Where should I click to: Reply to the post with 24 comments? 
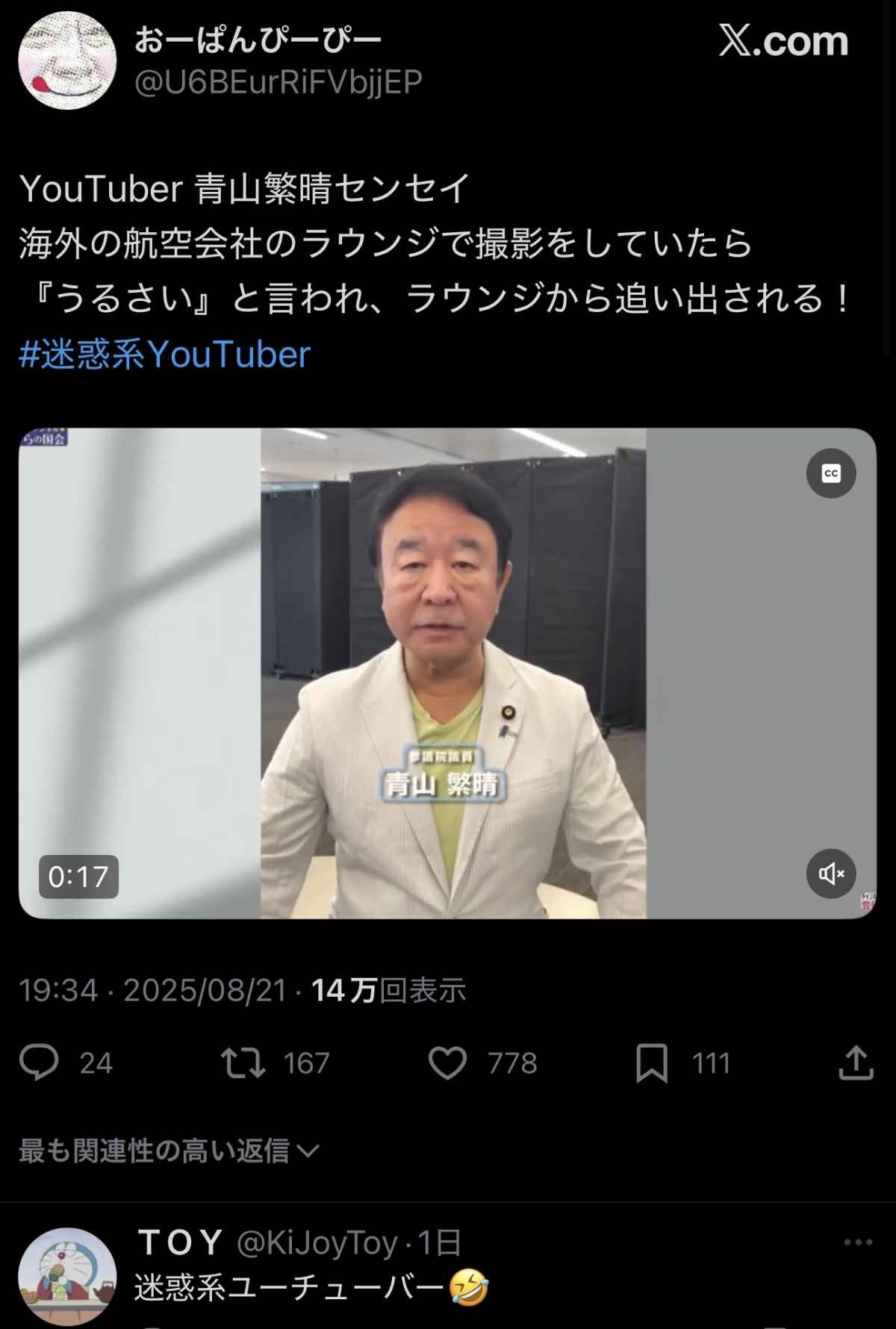(x=39, y=1062)
